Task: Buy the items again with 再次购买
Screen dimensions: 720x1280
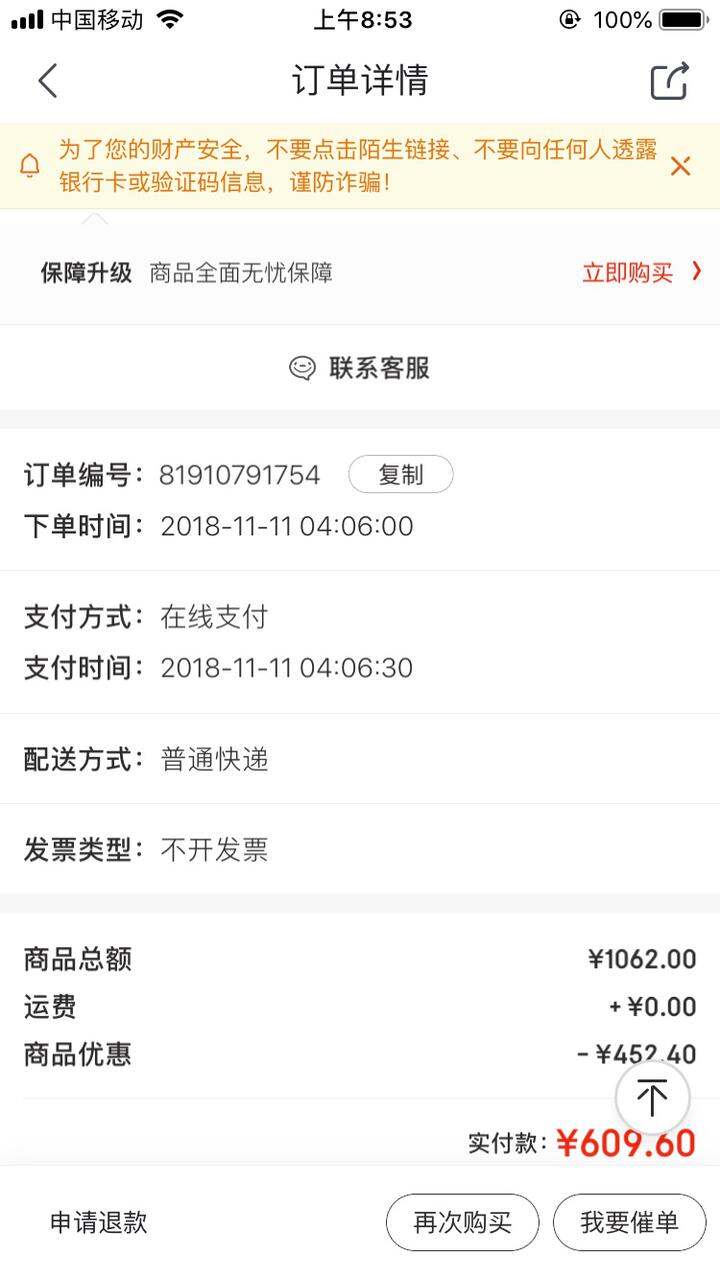Action: [462, 1222]
